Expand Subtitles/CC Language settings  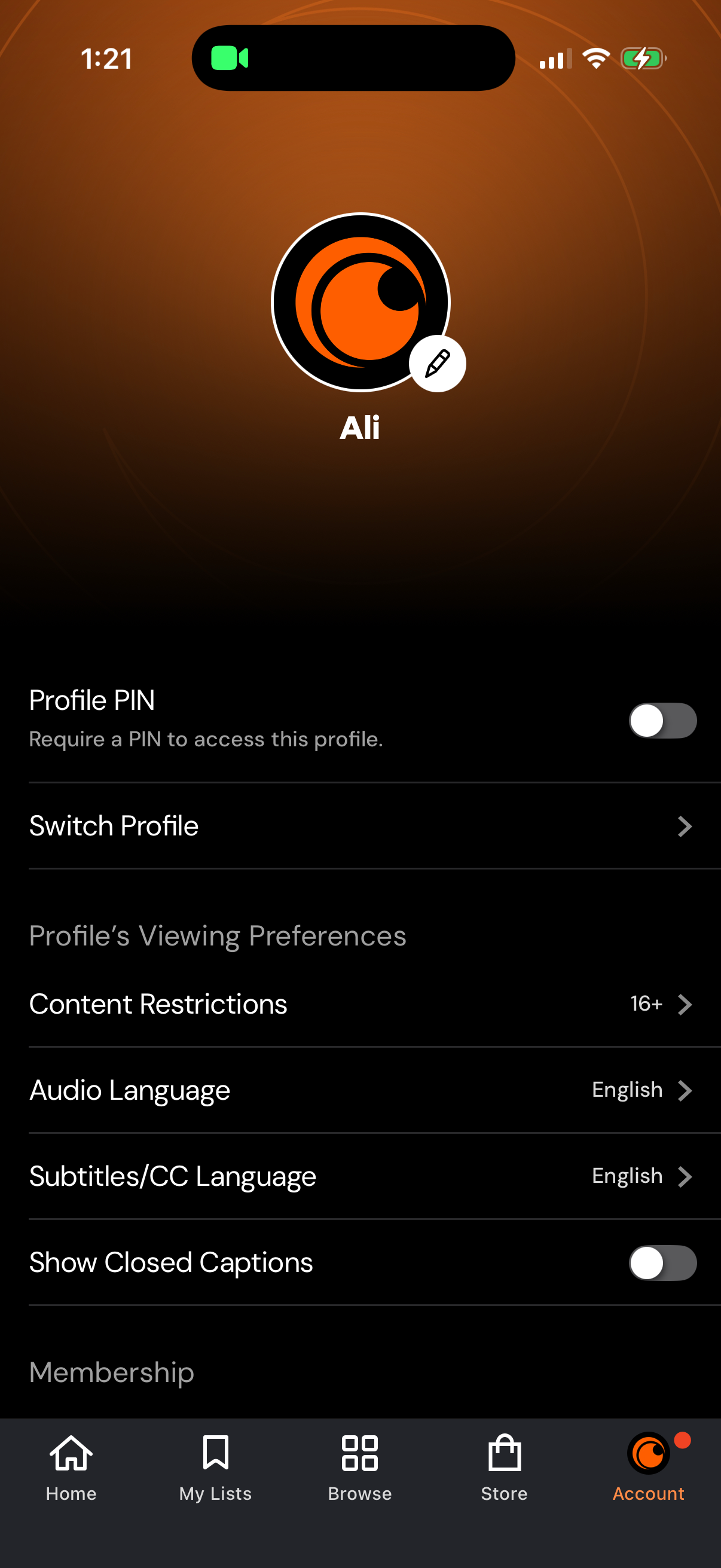[360, 1176]
